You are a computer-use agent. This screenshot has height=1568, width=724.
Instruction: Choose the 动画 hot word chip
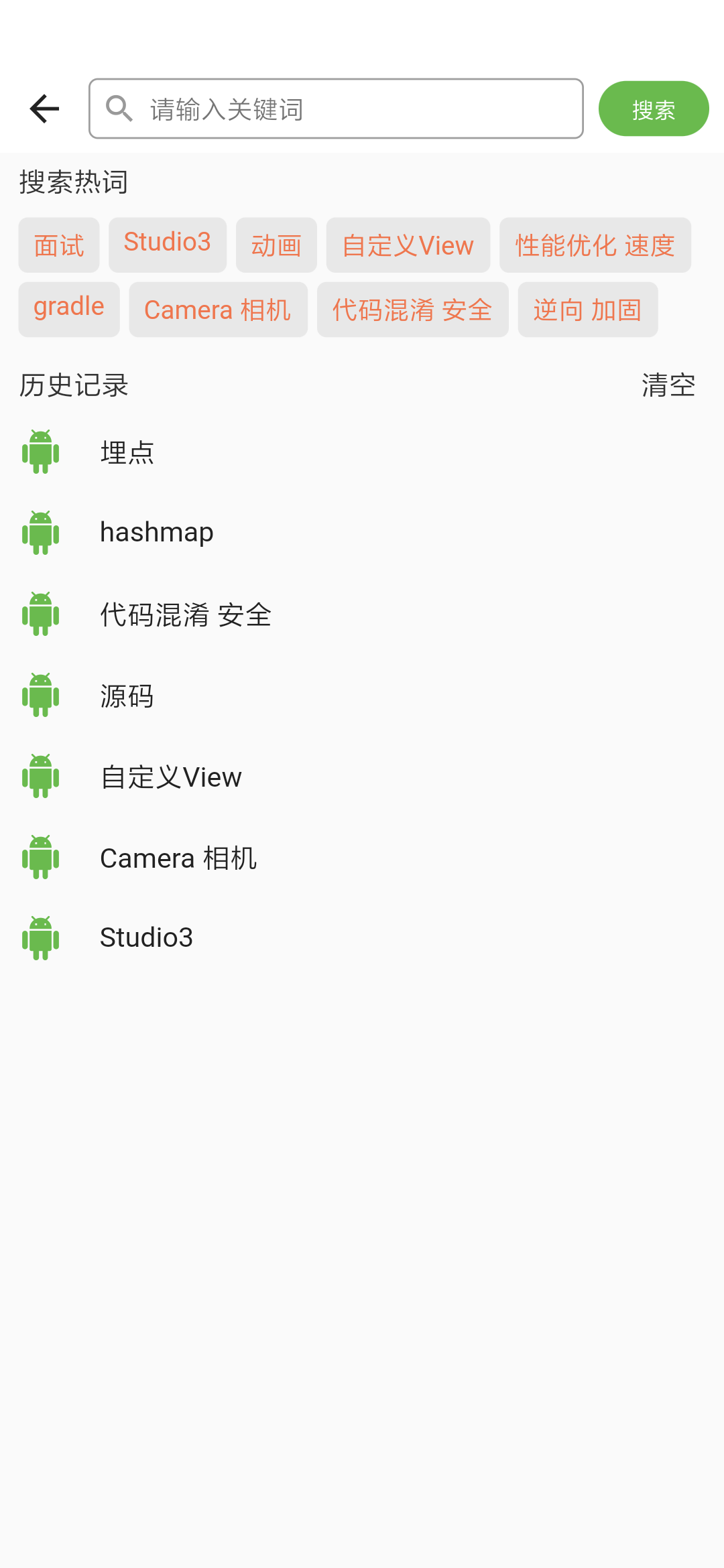pyautogui.click(x=276, y=245)
